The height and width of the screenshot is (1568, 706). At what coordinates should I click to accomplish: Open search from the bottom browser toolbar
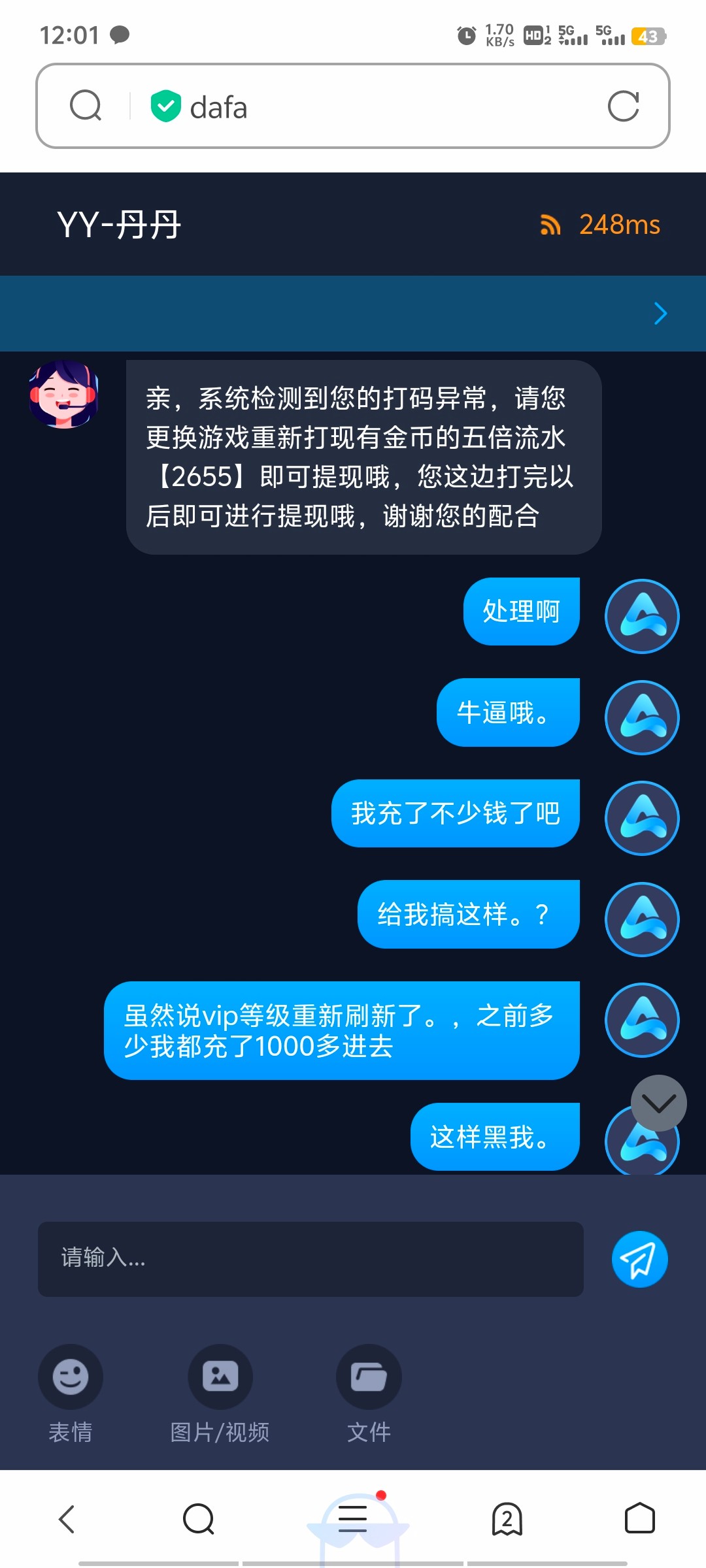pos(199,1519)
